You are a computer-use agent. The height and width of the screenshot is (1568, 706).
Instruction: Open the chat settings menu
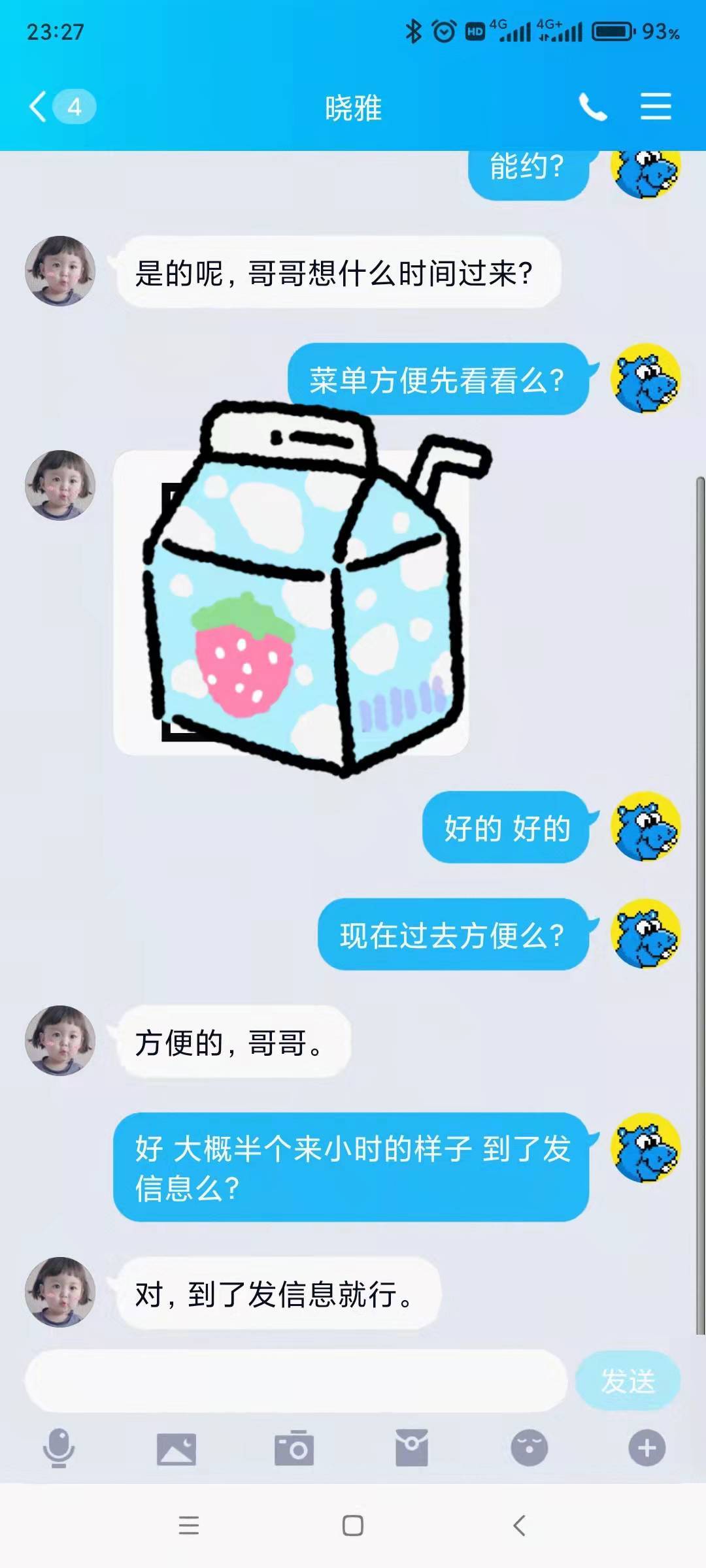[x=655, y=106]
